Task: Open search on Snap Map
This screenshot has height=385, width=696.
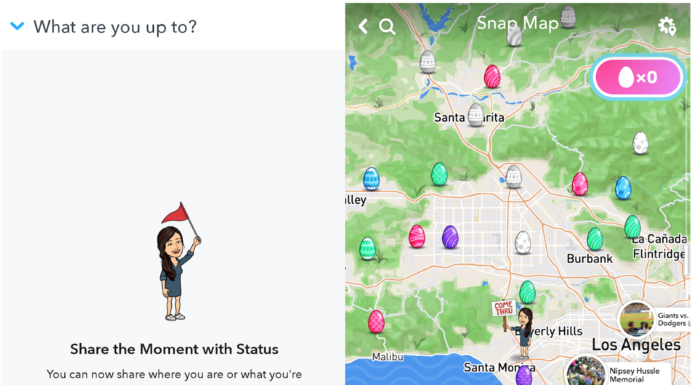Action: coord(387,27)
